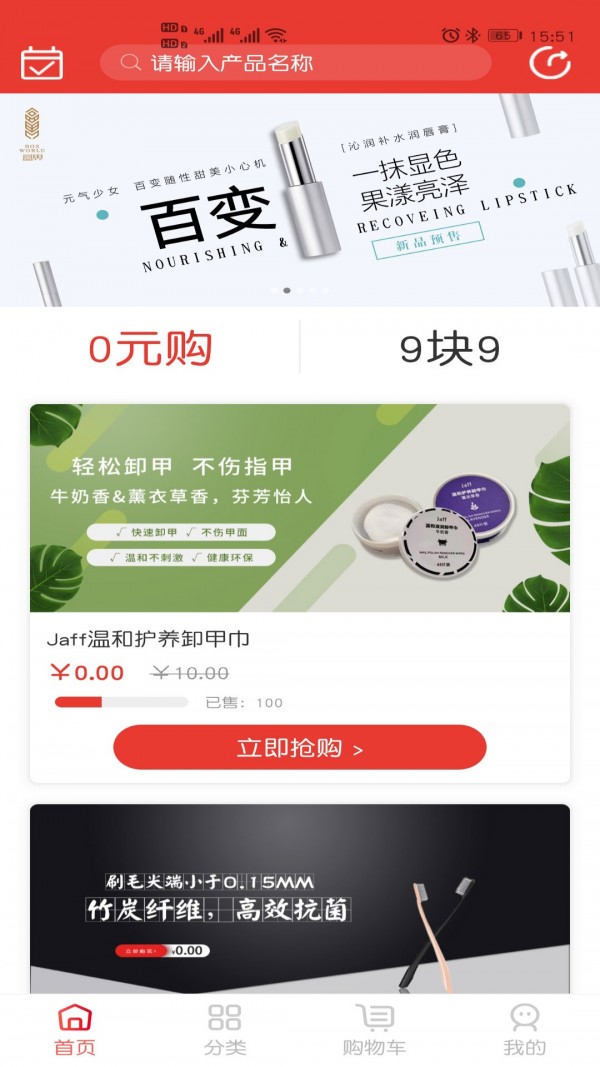Go to the 首页 tab
The width and height of the screenshot is (600, 1067).
point(75,1030)
